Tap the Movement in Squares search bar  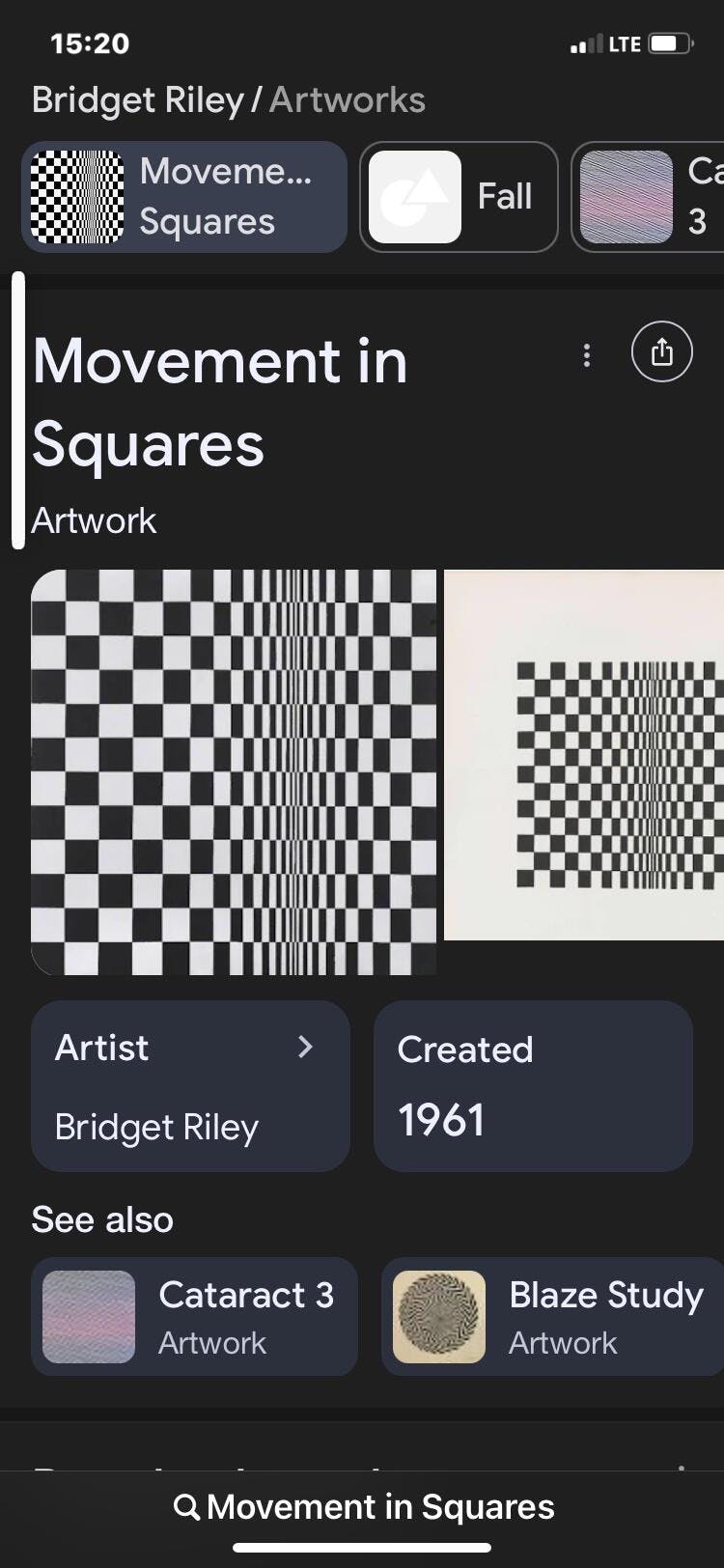pos(363,1506)
